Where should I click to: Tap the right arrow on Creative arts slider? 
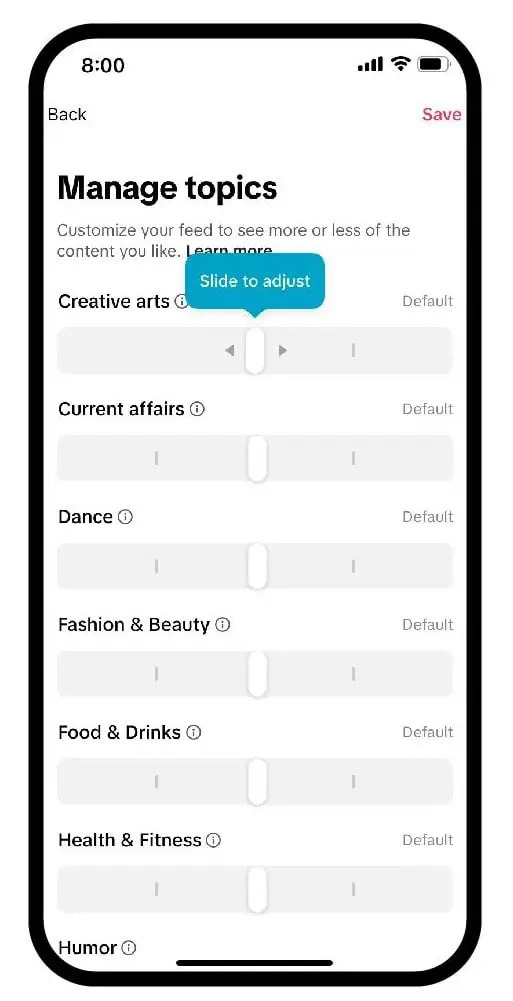point(283,350)
